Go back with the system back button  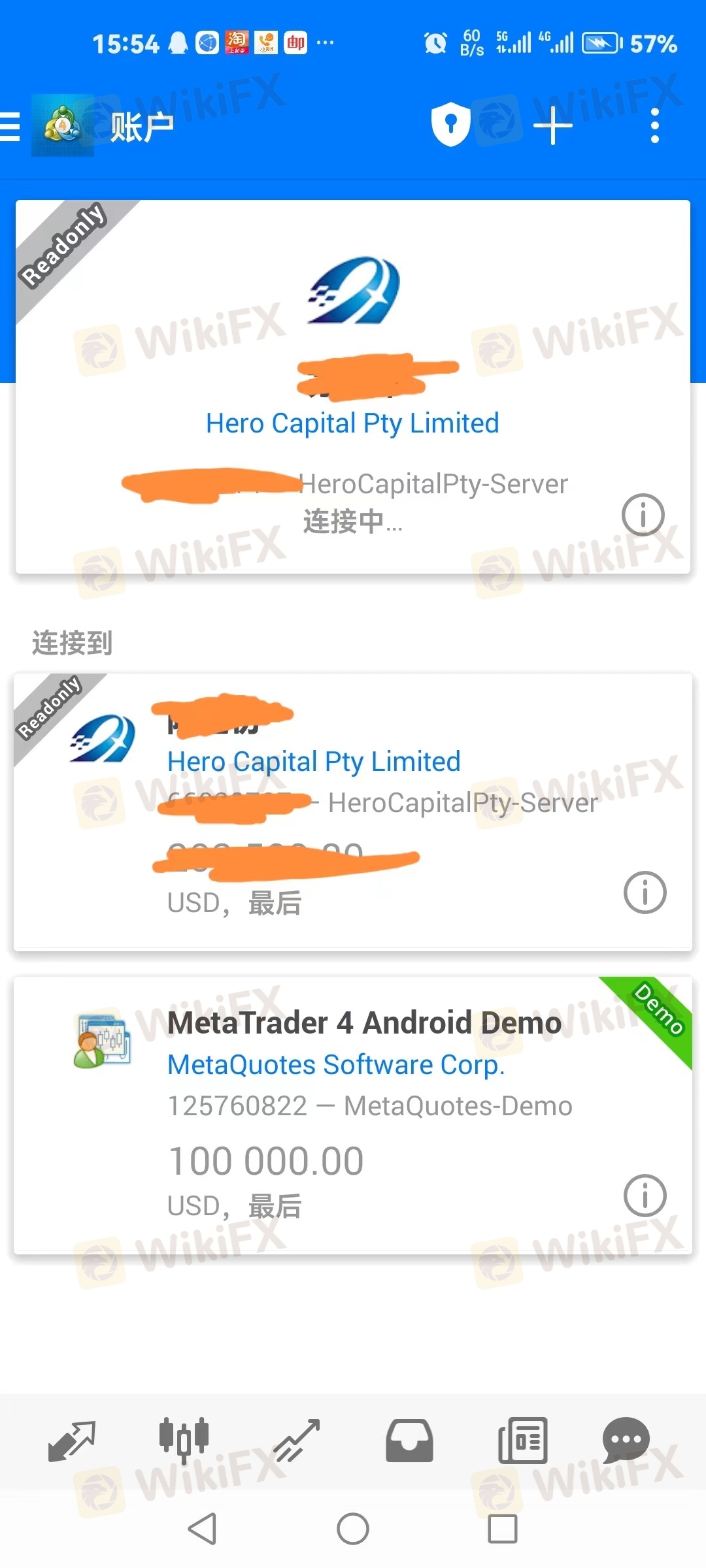pyautogui.click(x=202, y=1529)
